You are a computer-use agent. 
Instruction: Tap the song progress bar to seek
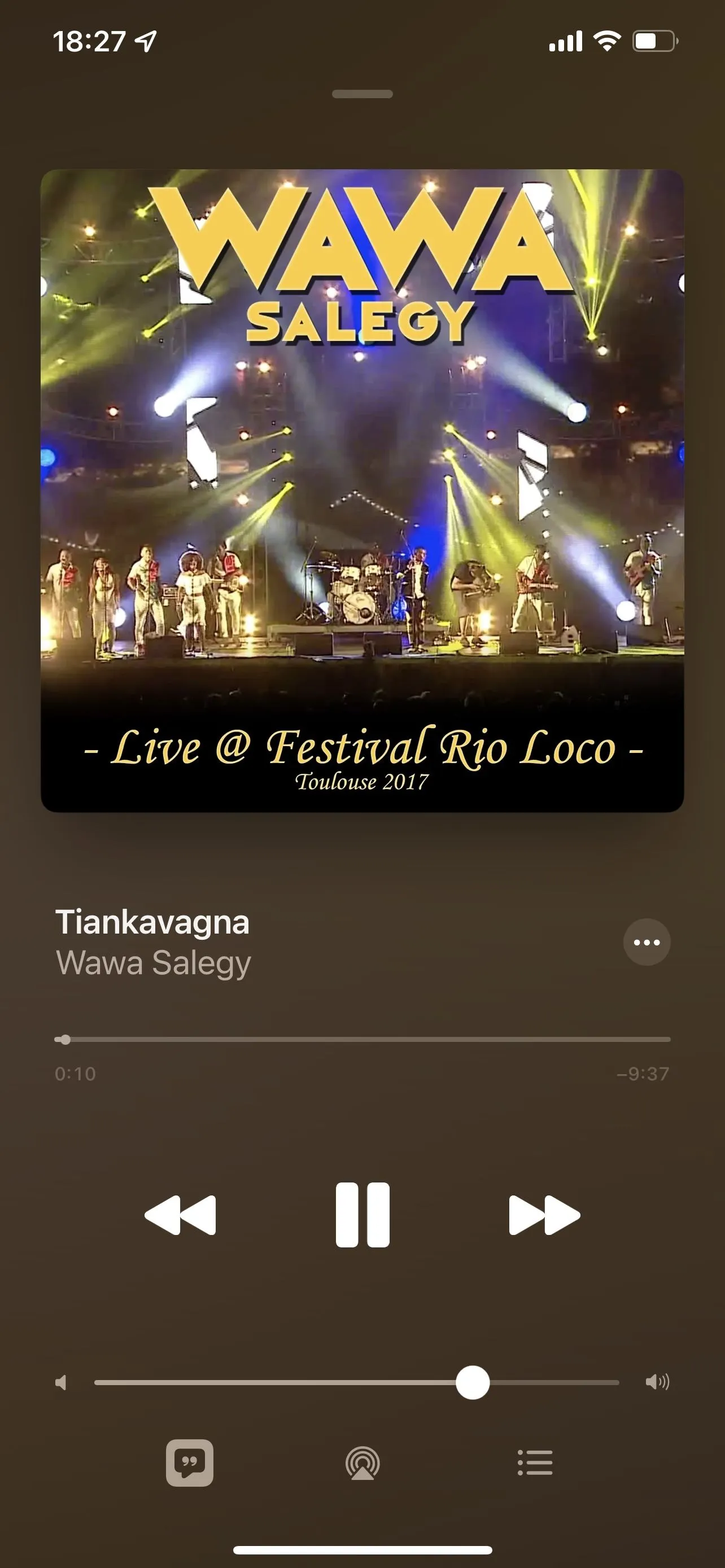(362, 1040)
